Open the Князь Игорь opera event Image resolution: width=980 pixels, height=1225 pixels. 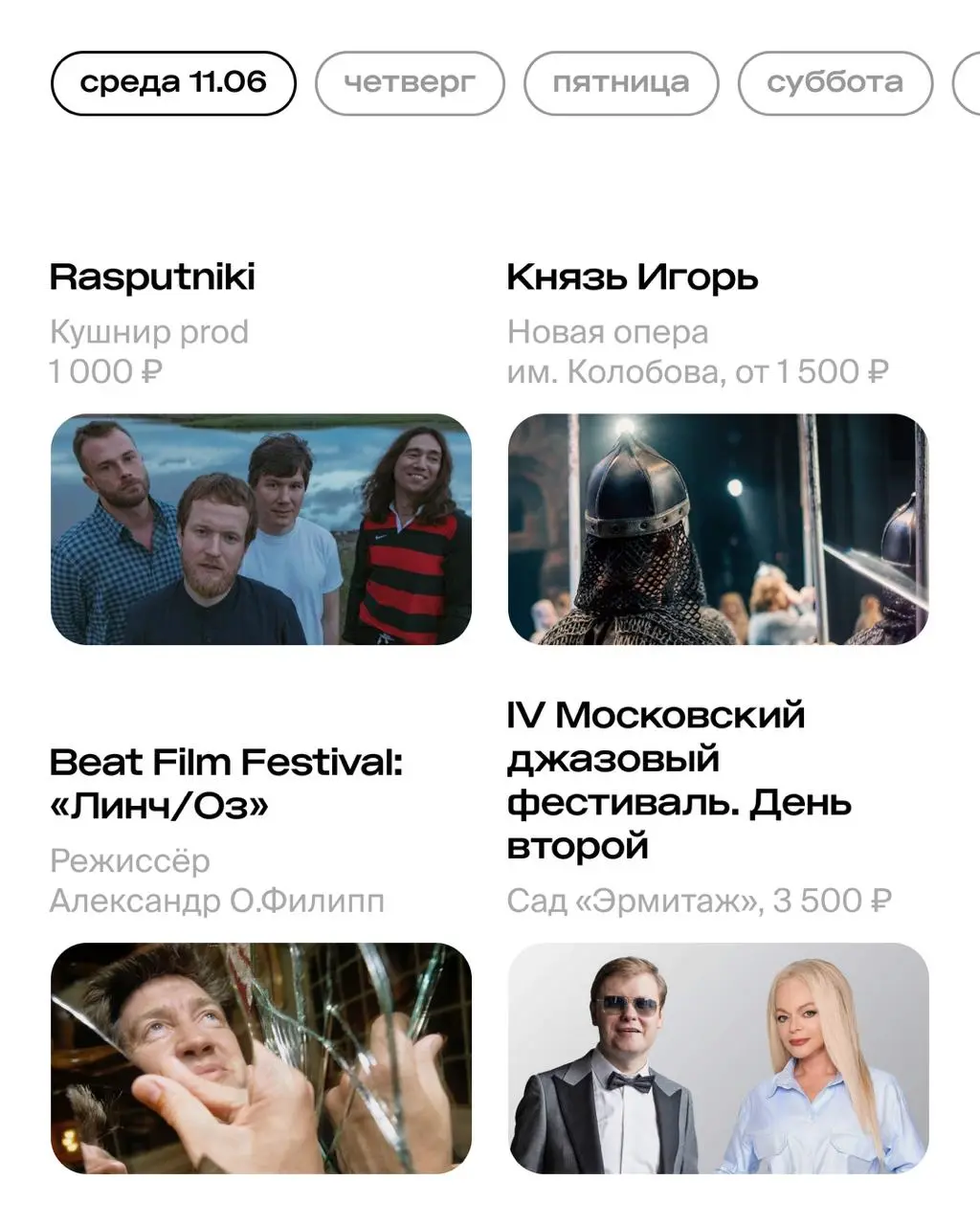pyautogui.click(x=632, y=278)
